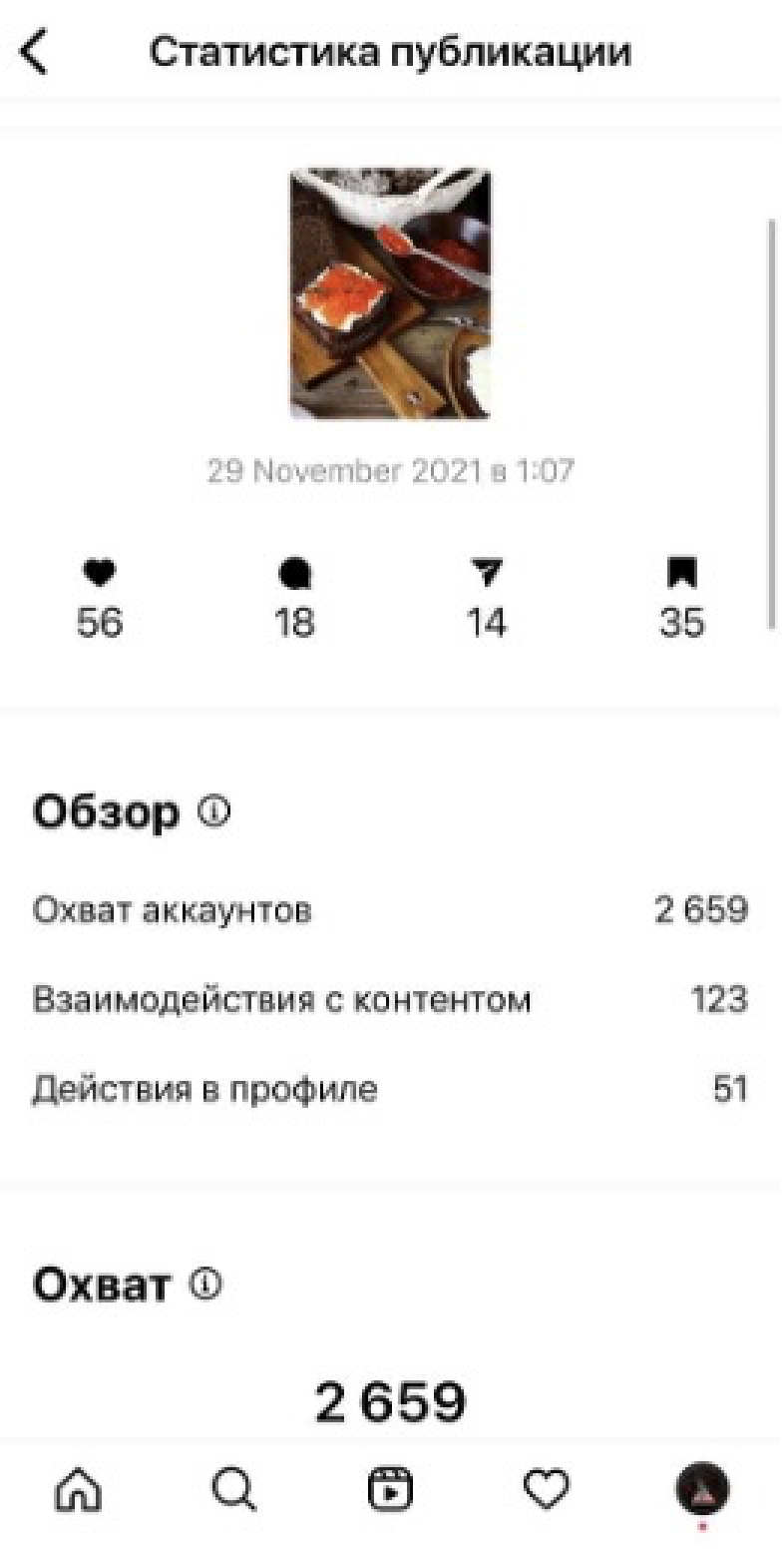Open the post thumbnail image
Image resolution: width=784 pixels, height=1563 pixels.
(390, 294)
